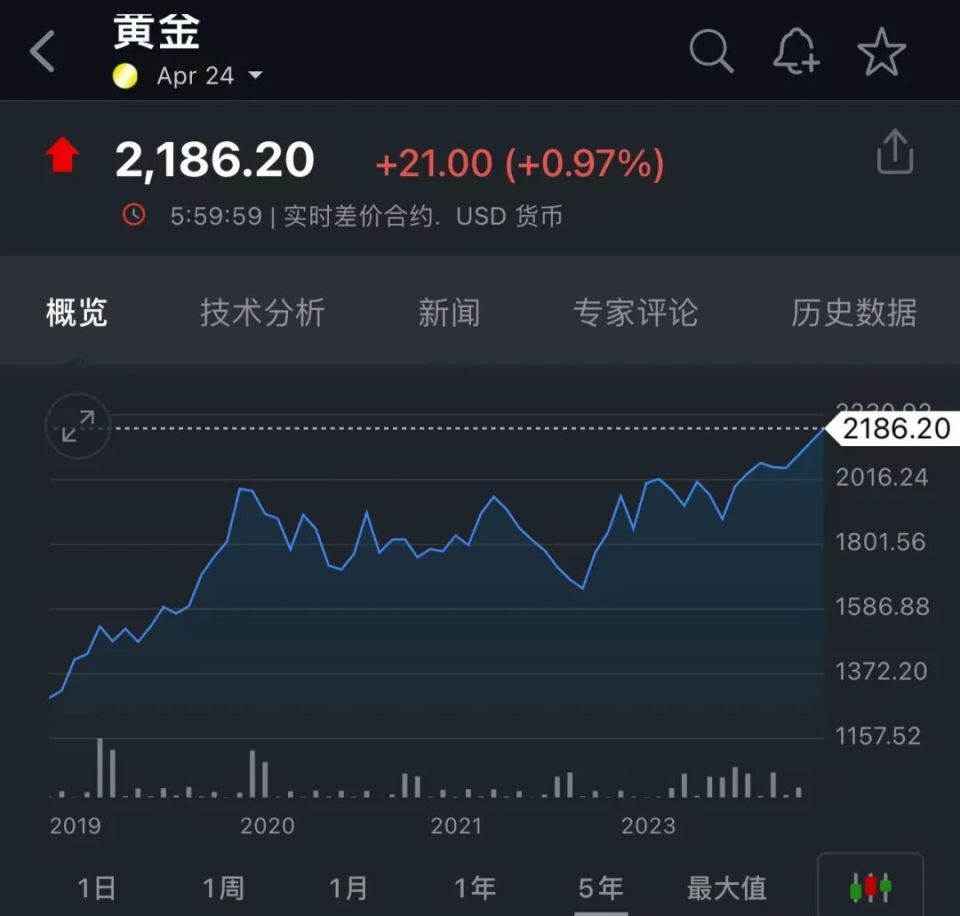Switch to the 技术分析 tab
Viewport: 960px width, 916px height.
[x=262, y=313]
